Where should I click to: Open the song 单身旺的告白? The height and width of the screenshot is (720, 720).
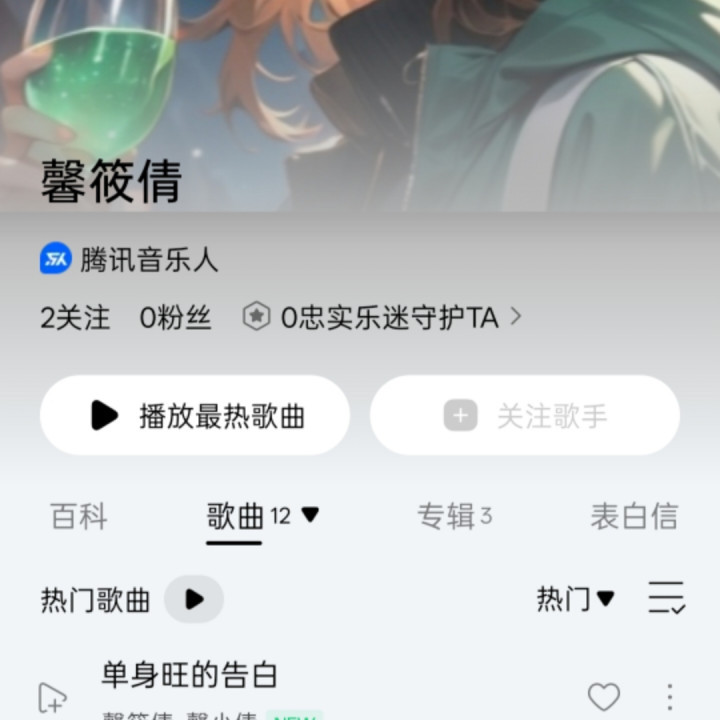click(190, 675)
